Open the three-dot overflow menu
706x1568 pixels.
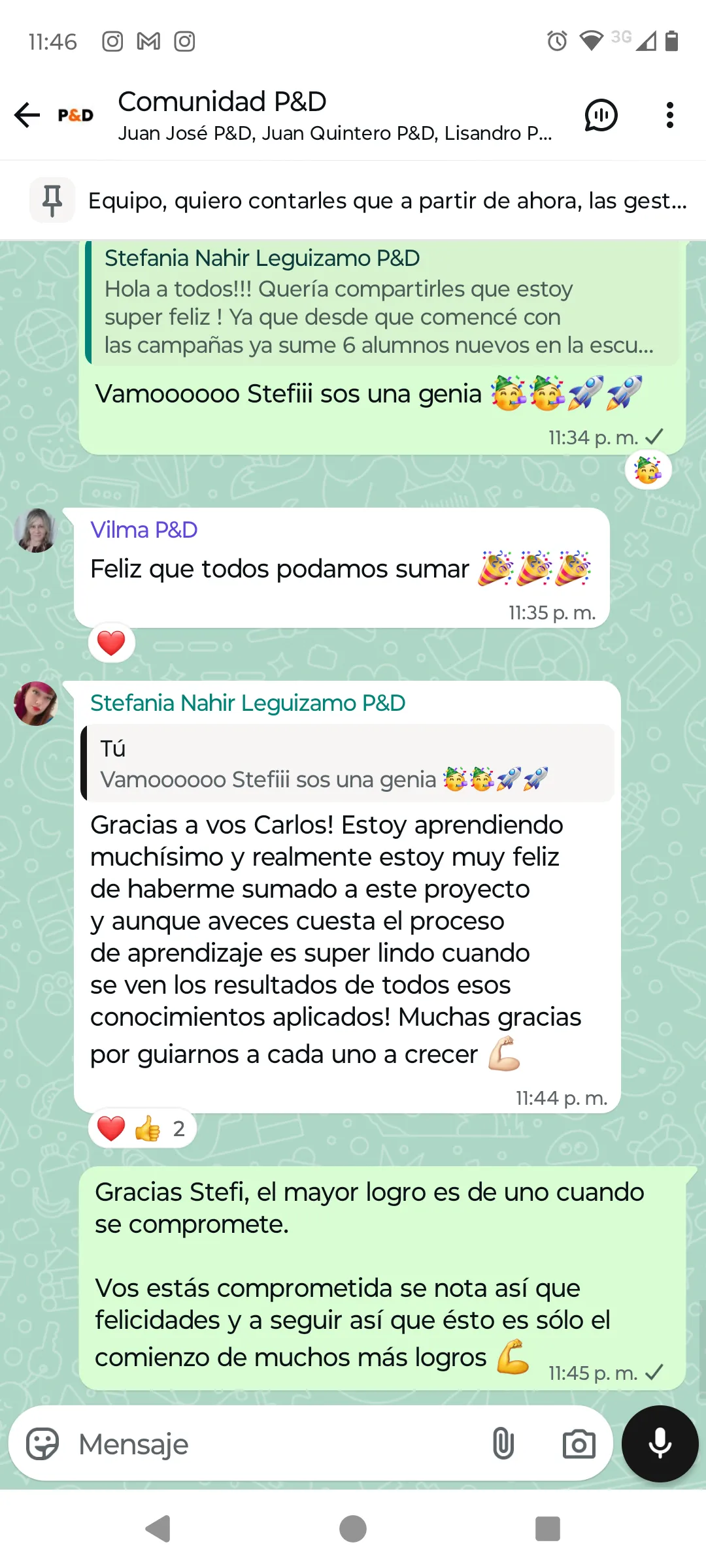tap(669, 115)
